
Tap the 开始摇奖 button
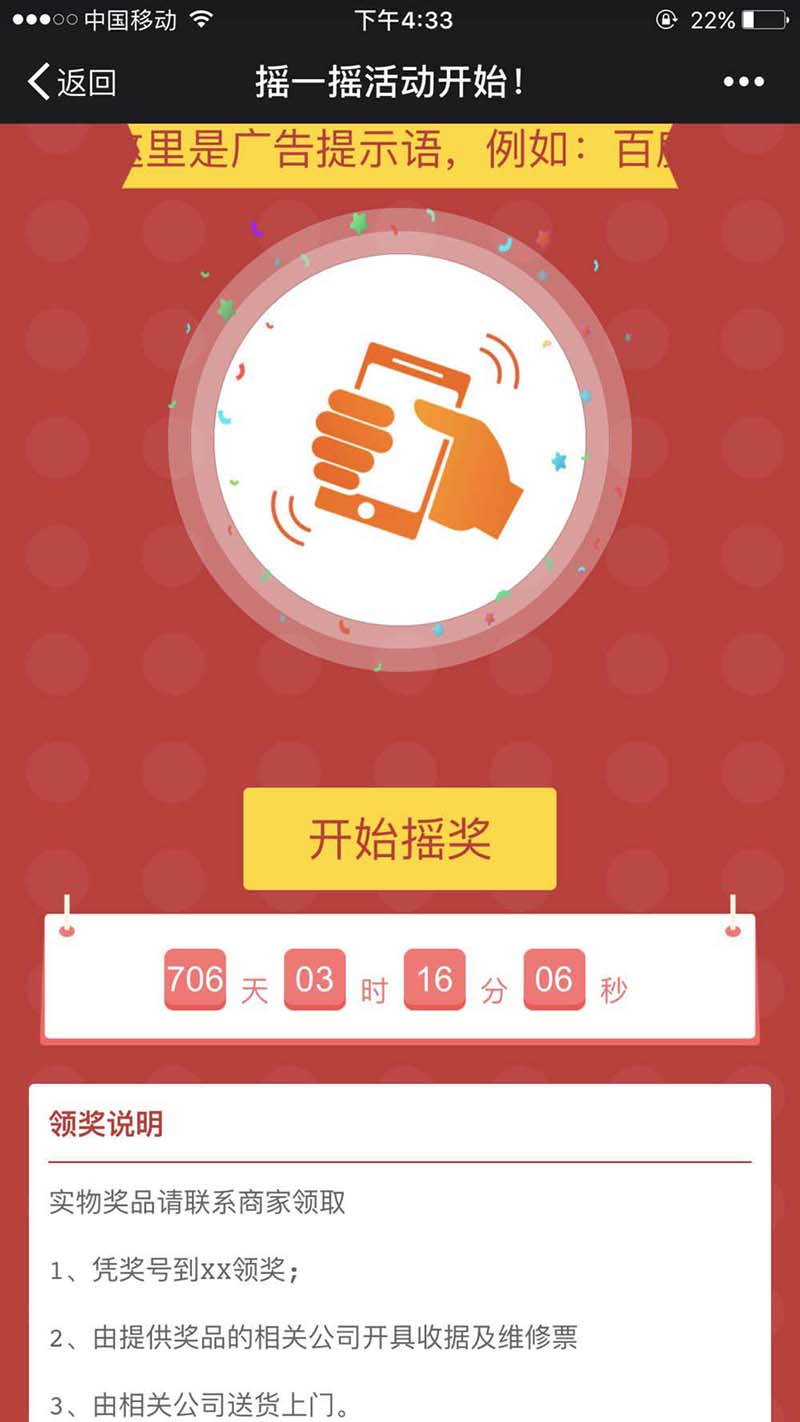tap(399, 838)
